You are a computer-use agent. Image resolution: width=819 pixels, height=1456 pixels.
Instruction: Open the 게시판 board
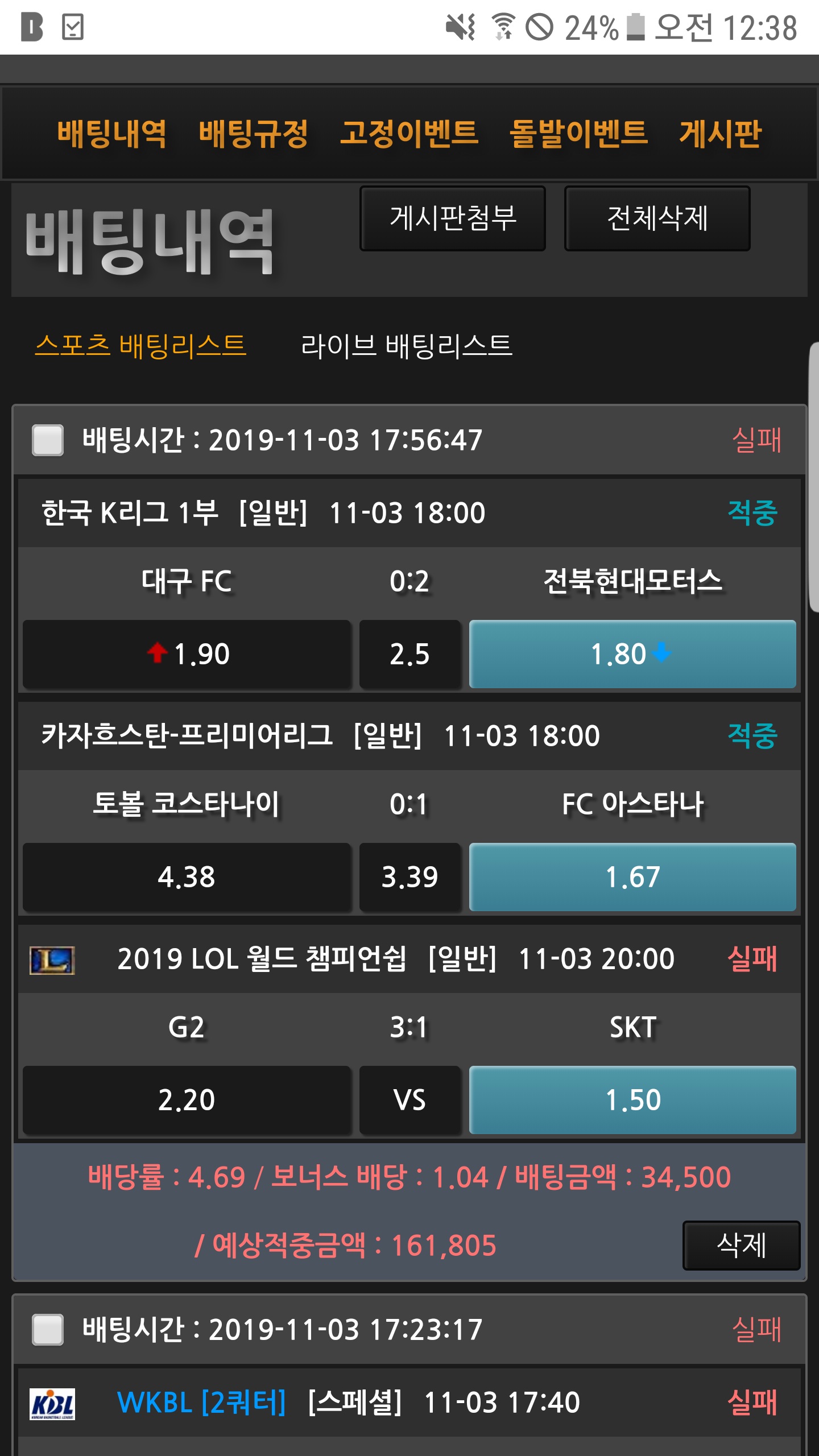point(720,134)
